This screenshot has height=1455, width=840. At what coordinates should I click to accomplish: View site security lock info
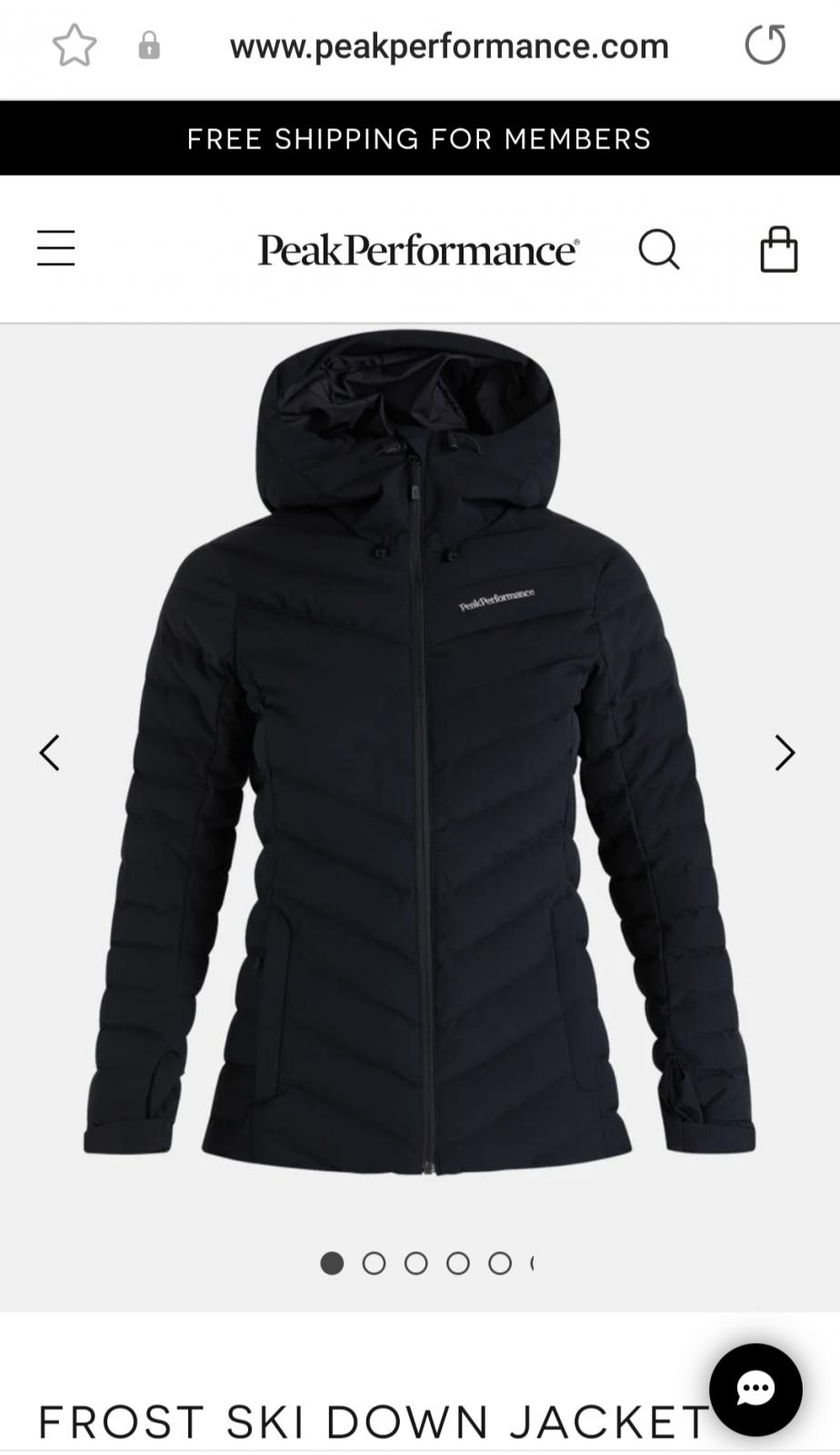click(x=149, y=45)
